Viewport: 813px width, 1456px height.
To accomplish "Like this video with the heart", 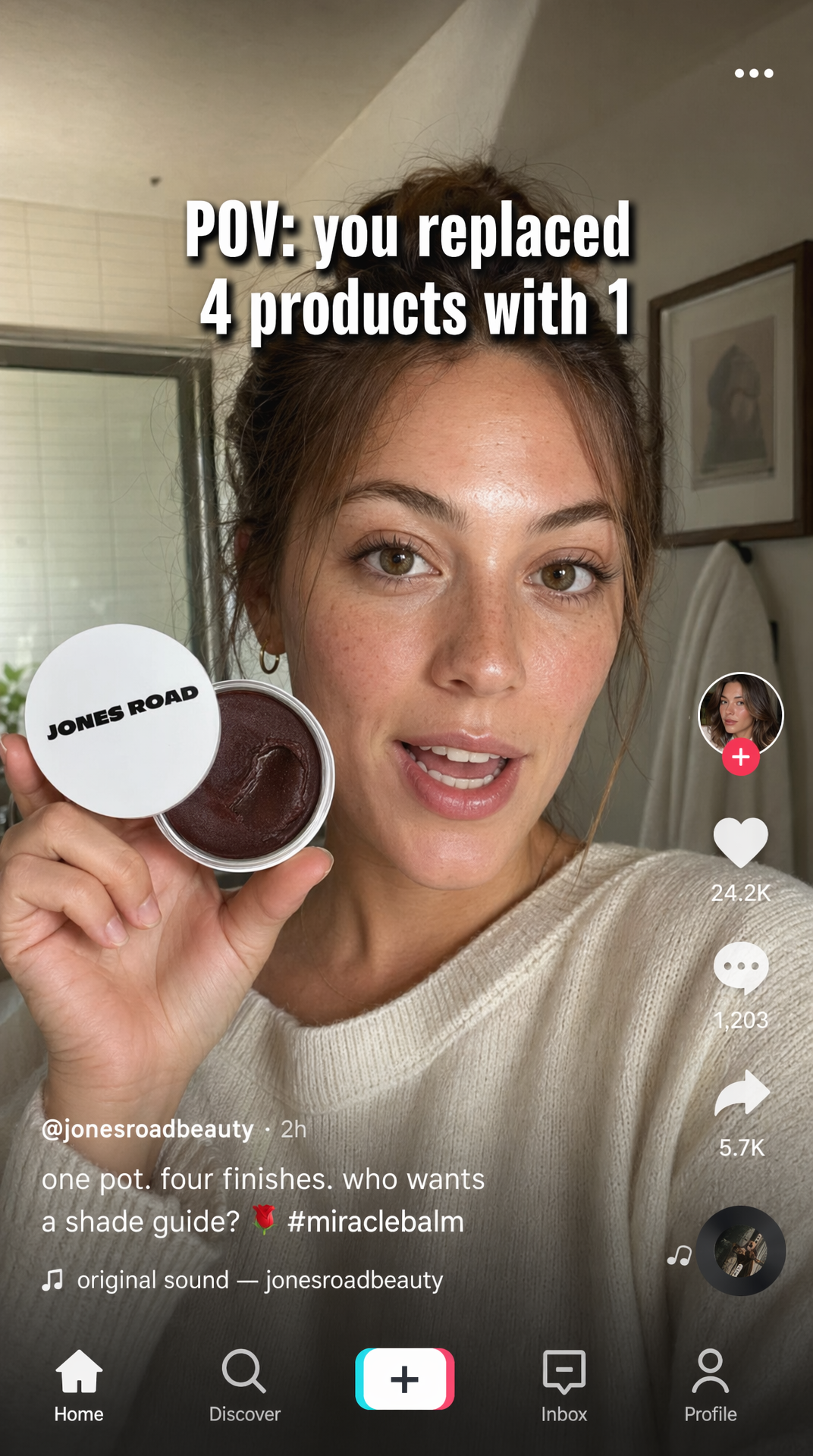I will [x=740, y=843].
